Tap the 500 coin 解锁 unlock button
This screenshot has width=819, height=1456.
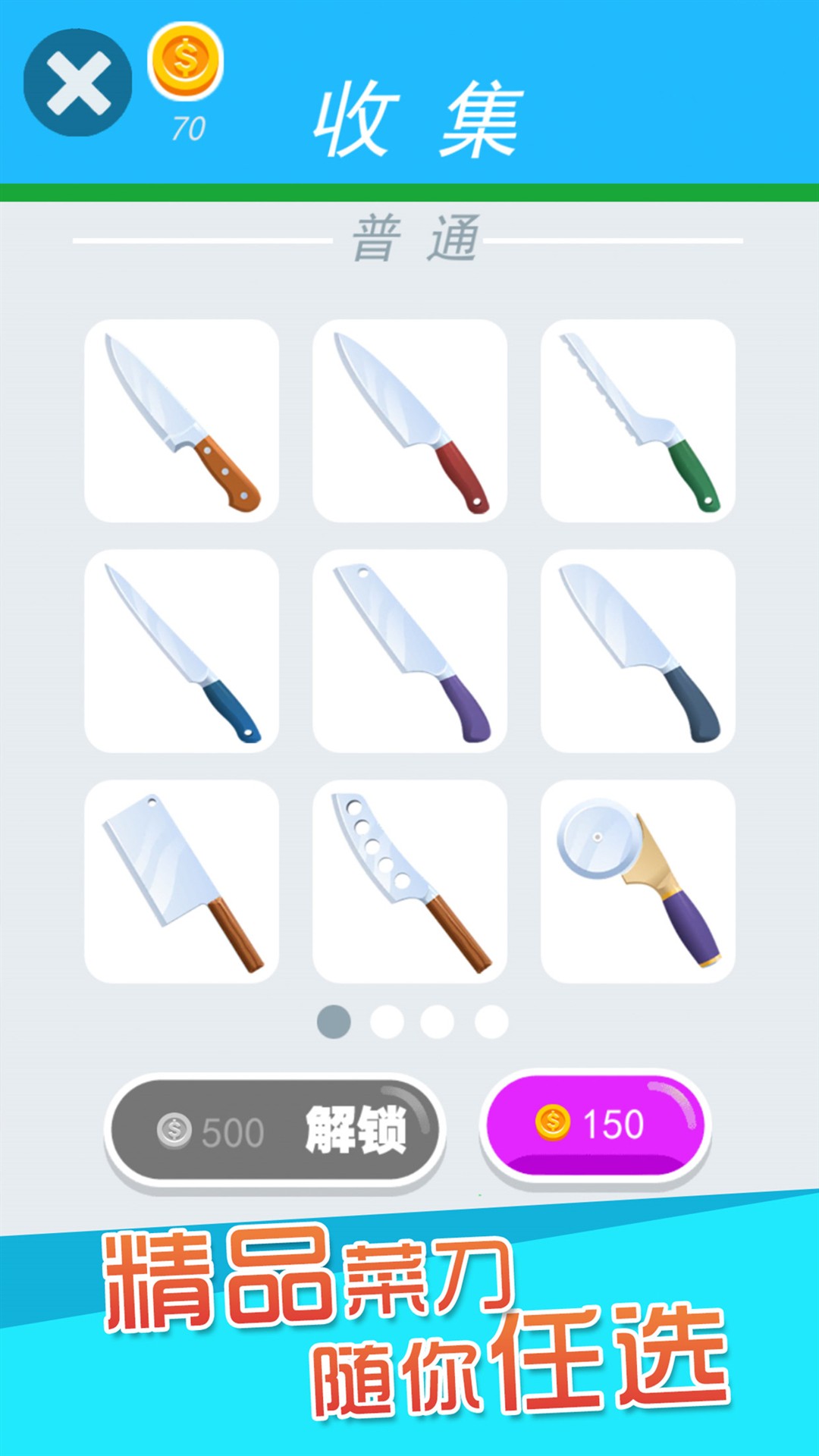point(275,1130)
